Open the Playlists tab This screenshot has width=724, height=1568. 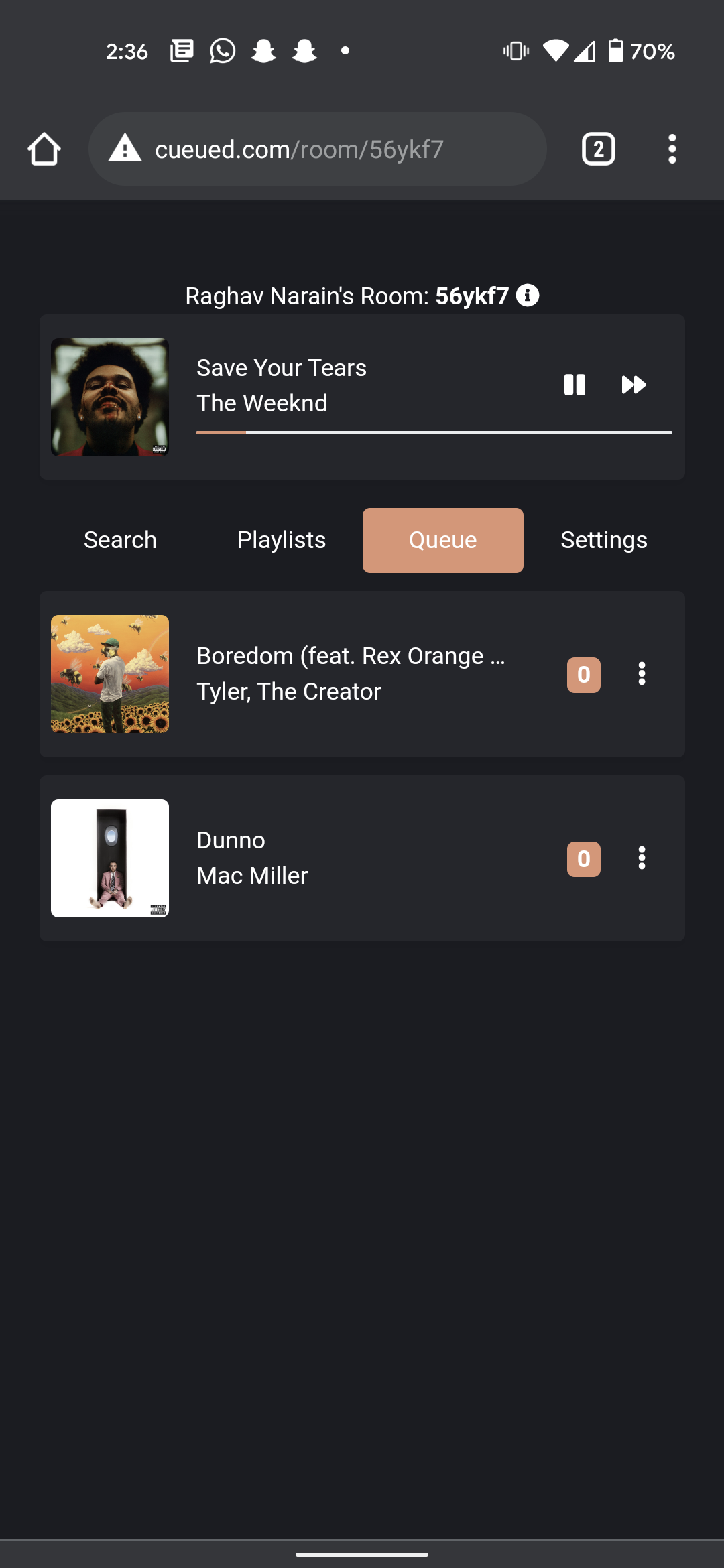[x=282, y=540]
